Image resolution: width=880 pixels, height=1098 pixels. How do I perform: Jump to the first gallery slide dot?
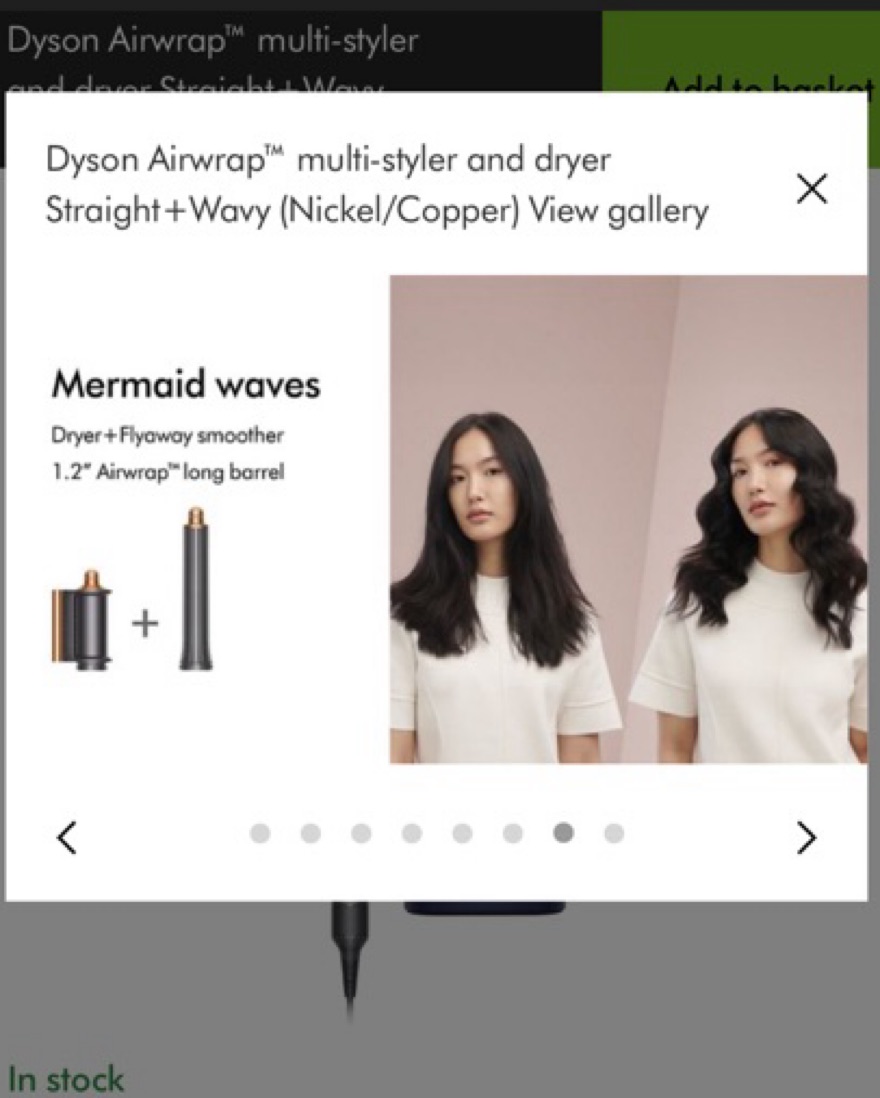260,833
